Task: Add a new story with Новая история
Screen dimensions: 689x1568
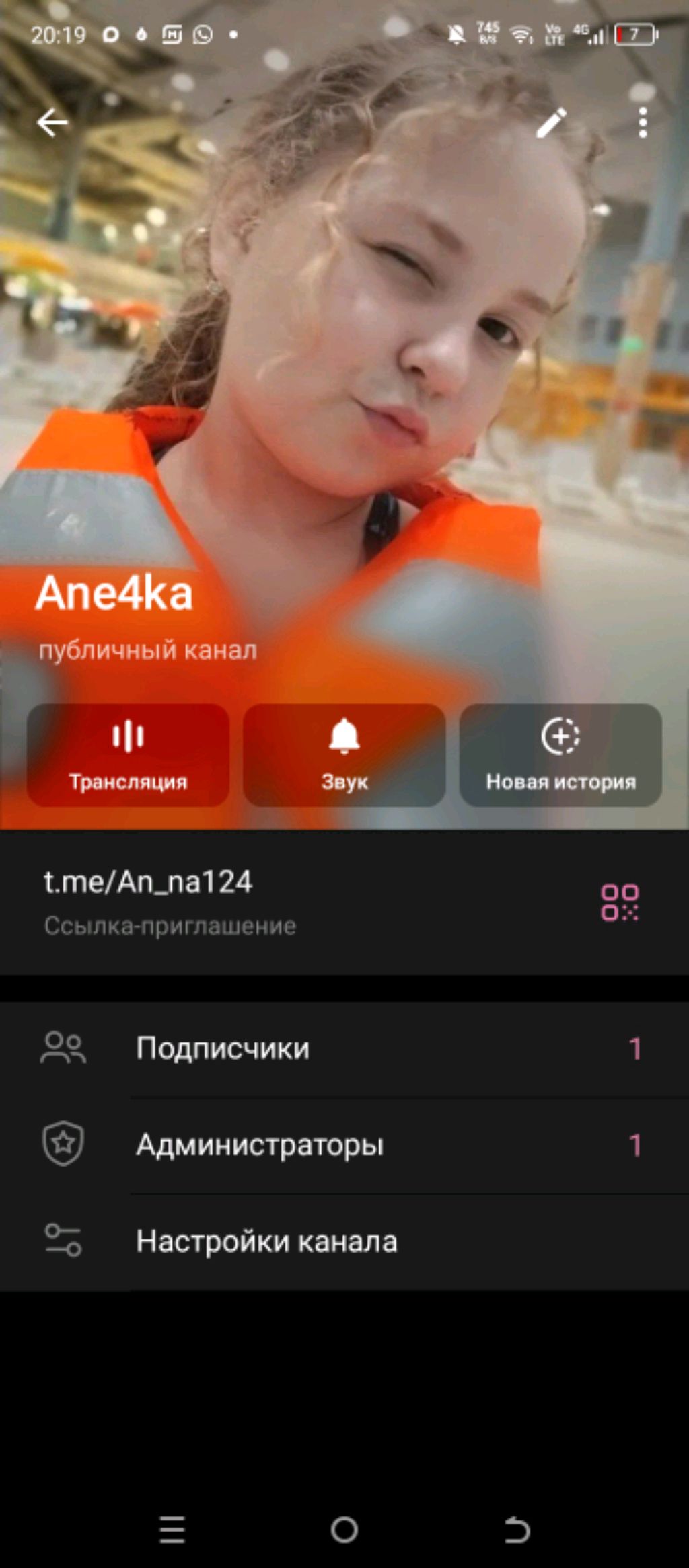Action: pos(560,754)
